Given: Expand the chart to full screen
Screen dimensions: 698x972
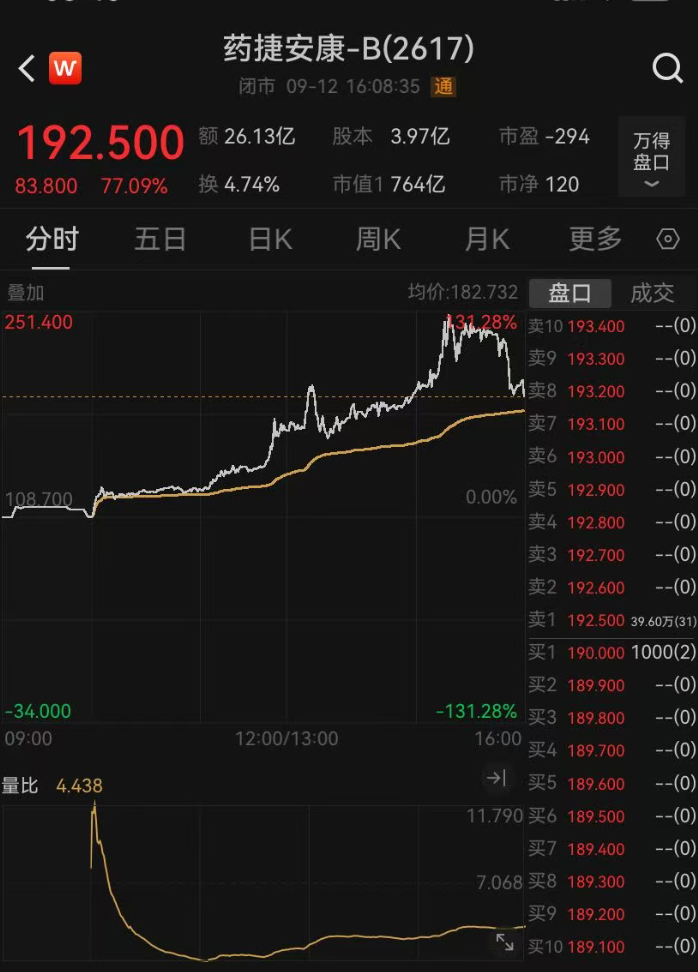Looking at the screenshot, I should click(504, 941).
